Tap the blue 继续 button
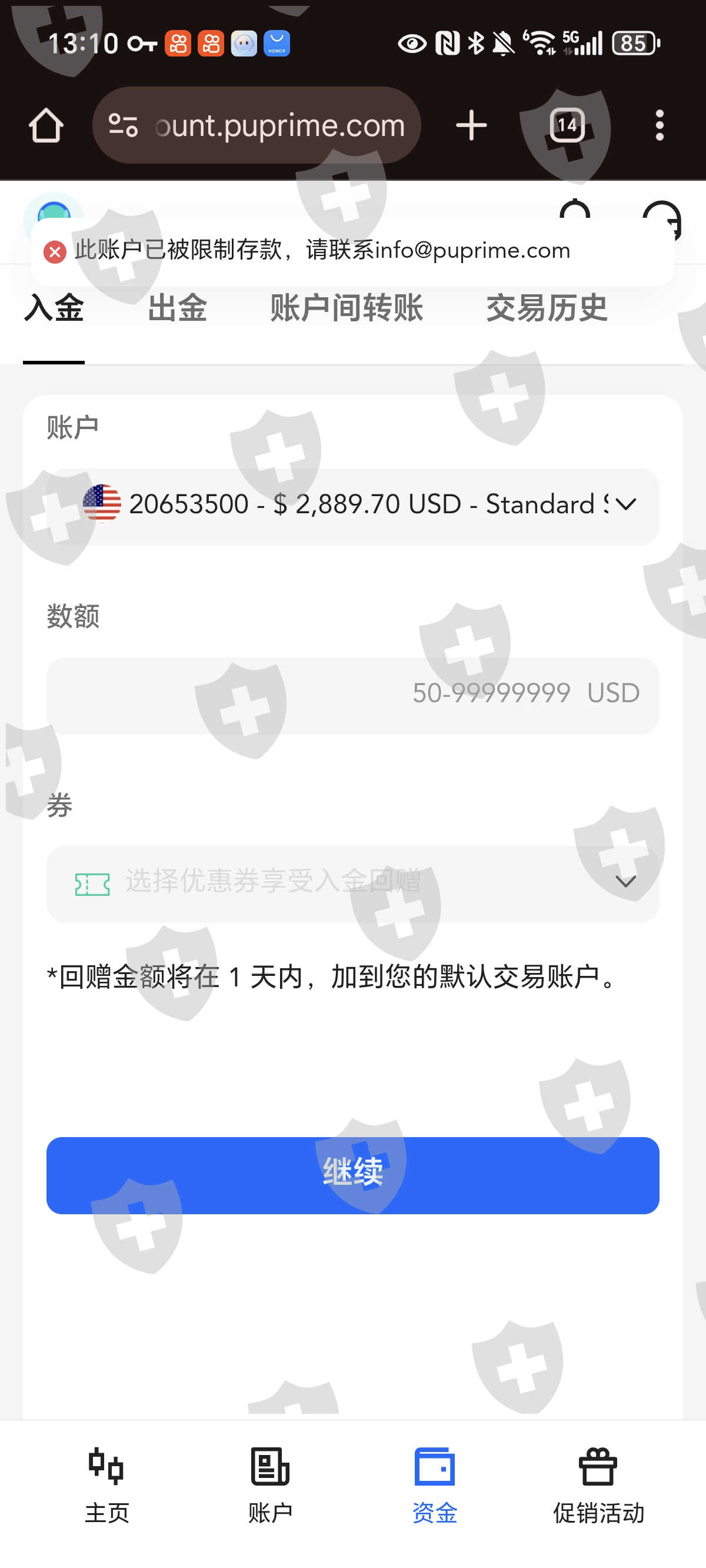The image size is (706, 1568). [353, 1174]
